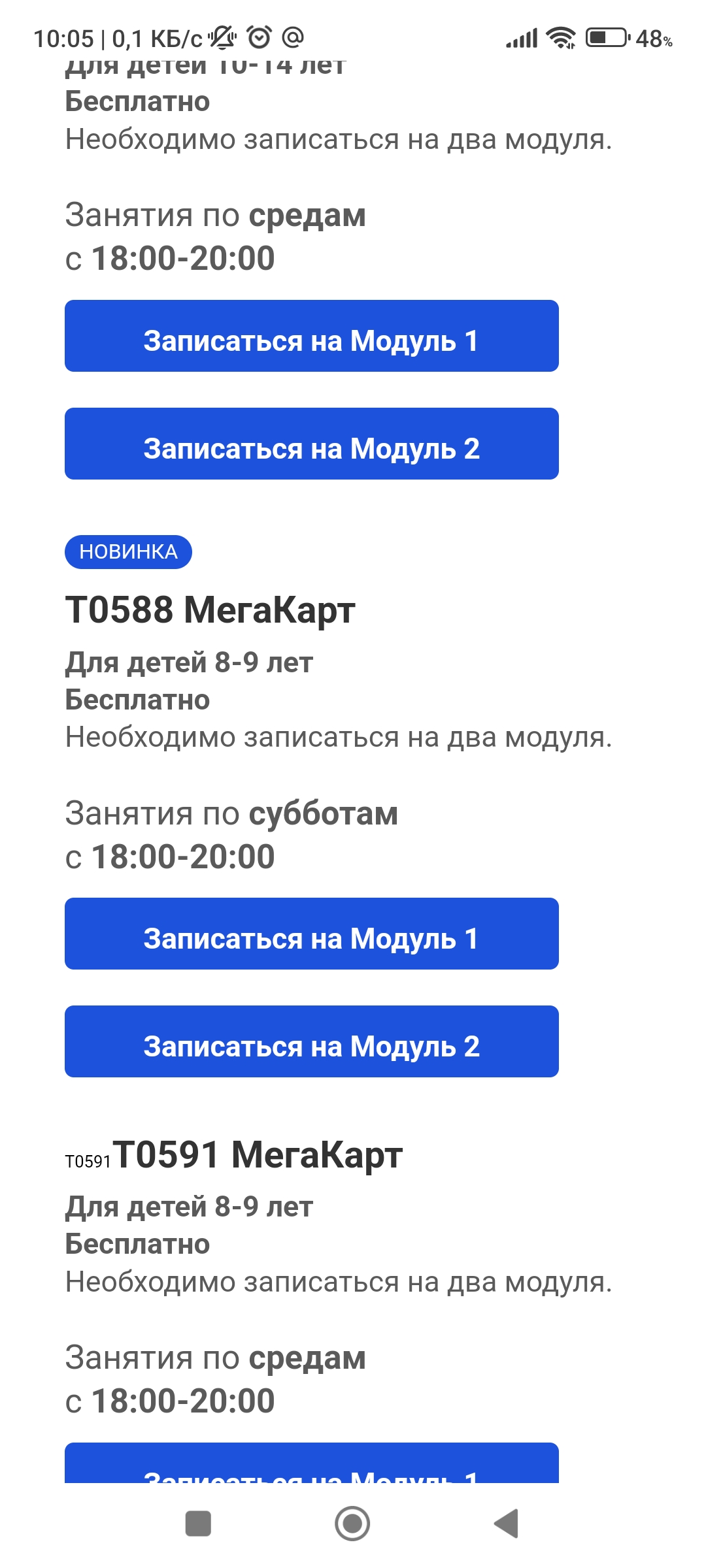Viewport: 706px width, 1568px height.
Task: Enroll in Модуль 2 of T0588 МегаКарт
Action: (311, 1041)
